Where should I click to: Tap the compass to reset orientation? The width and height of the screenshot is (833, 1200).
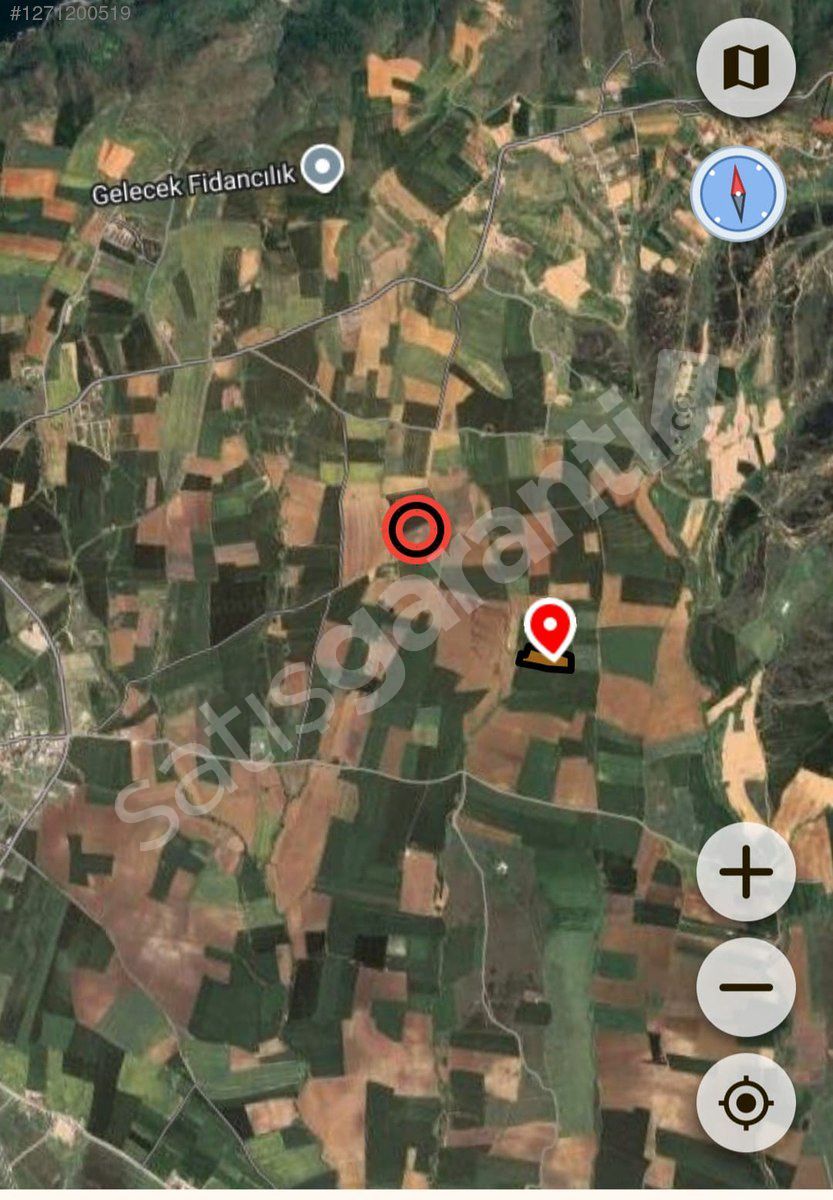pyautogui.click(x=738, y=192)
